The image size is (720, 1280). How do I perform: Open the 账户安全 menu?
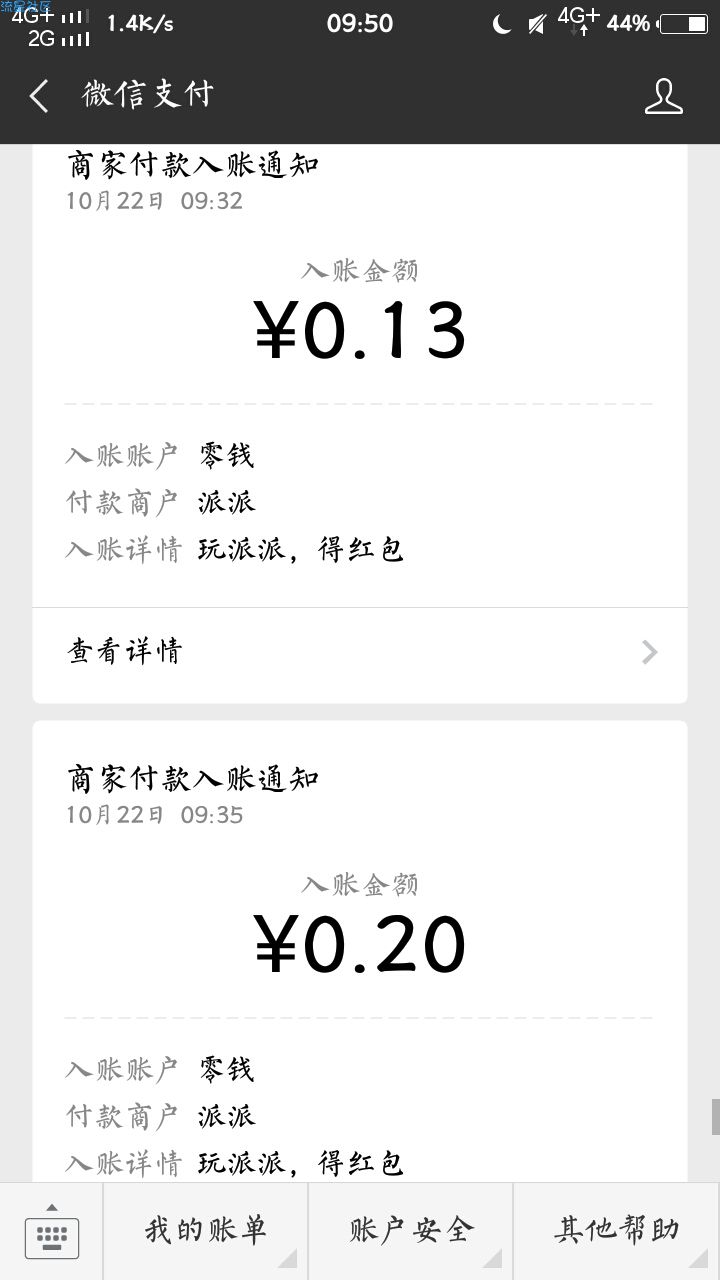411,1232
